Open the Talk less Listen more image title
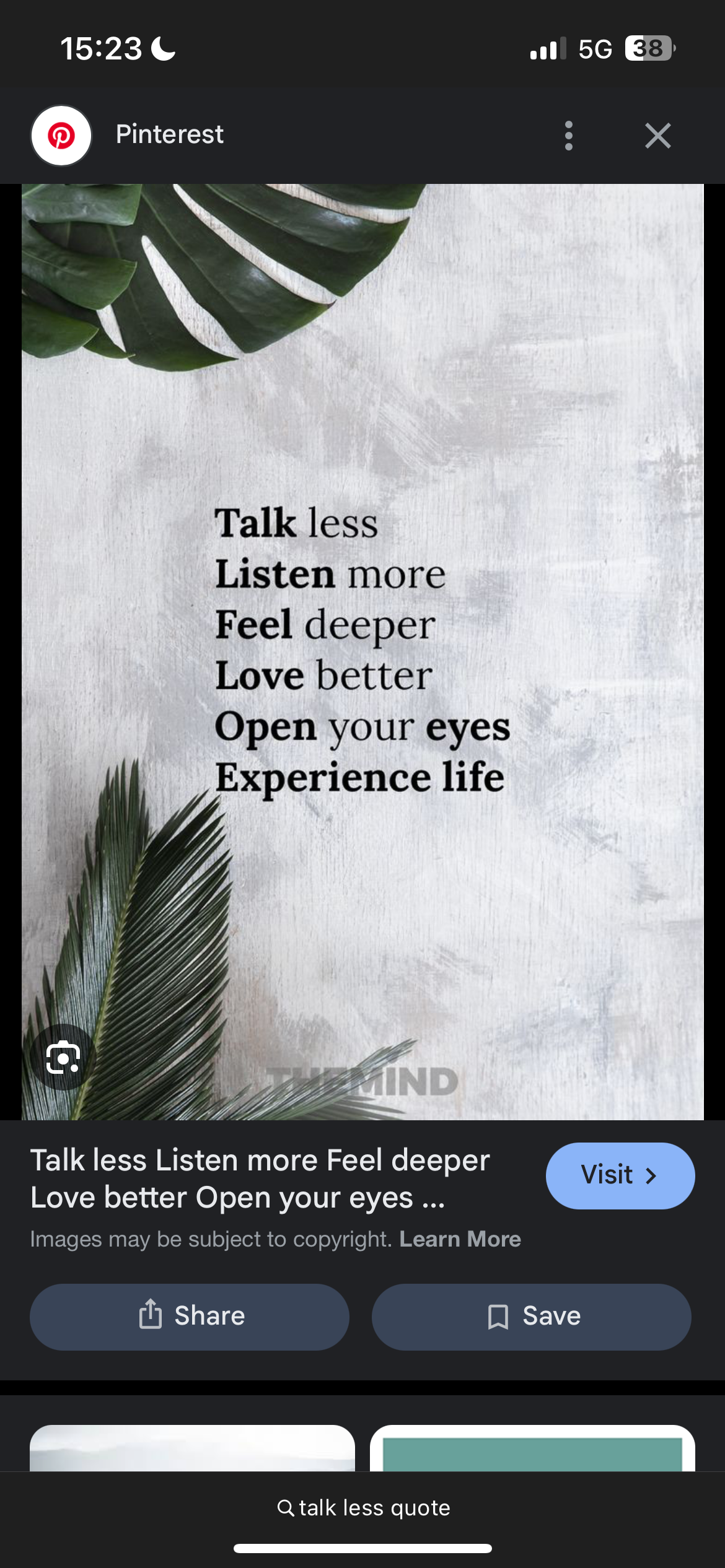Viewport: 725px width, 1568px height. pos(260,1178)
